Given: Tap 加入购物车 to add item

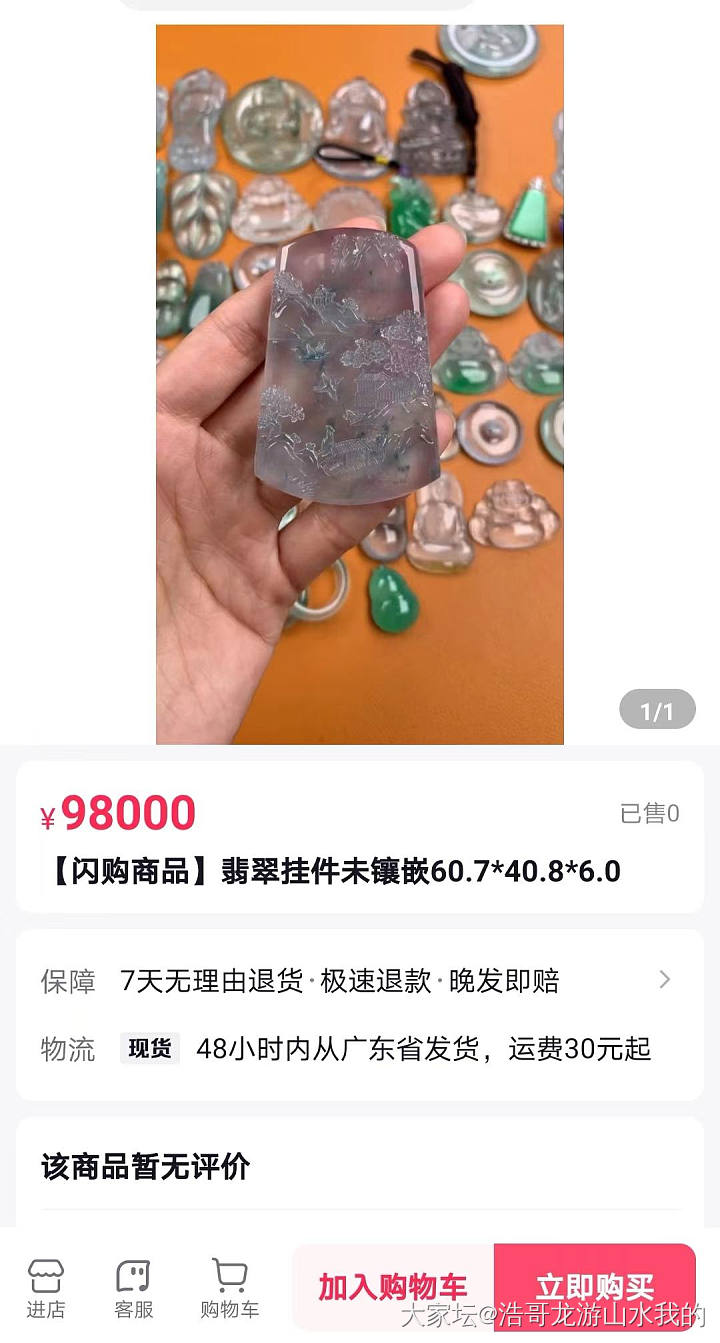Looking at the screenshot, I should 393,1286.
